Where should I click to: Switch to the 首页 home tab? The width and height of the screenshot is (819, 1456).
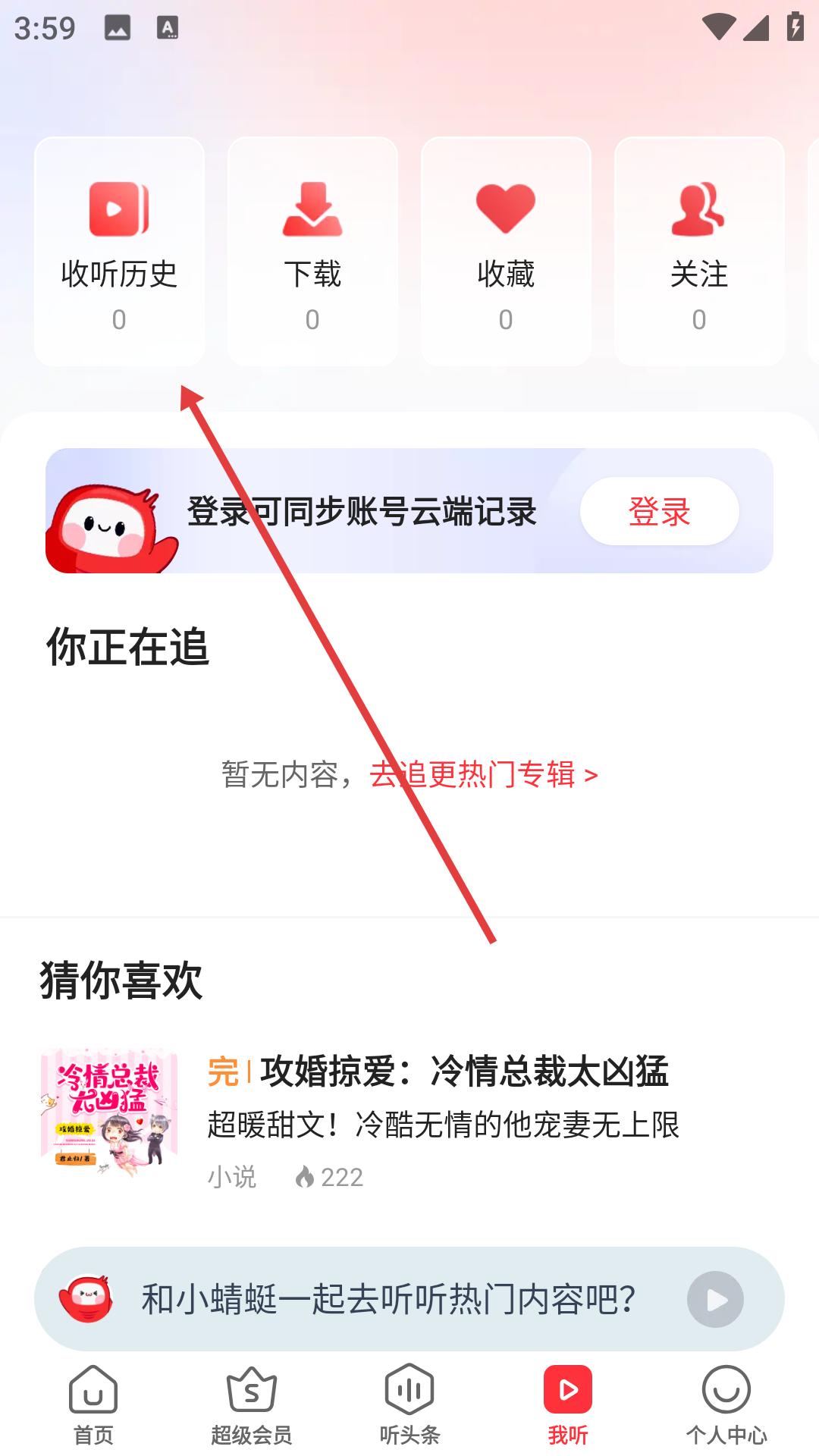pos(93,1404)
